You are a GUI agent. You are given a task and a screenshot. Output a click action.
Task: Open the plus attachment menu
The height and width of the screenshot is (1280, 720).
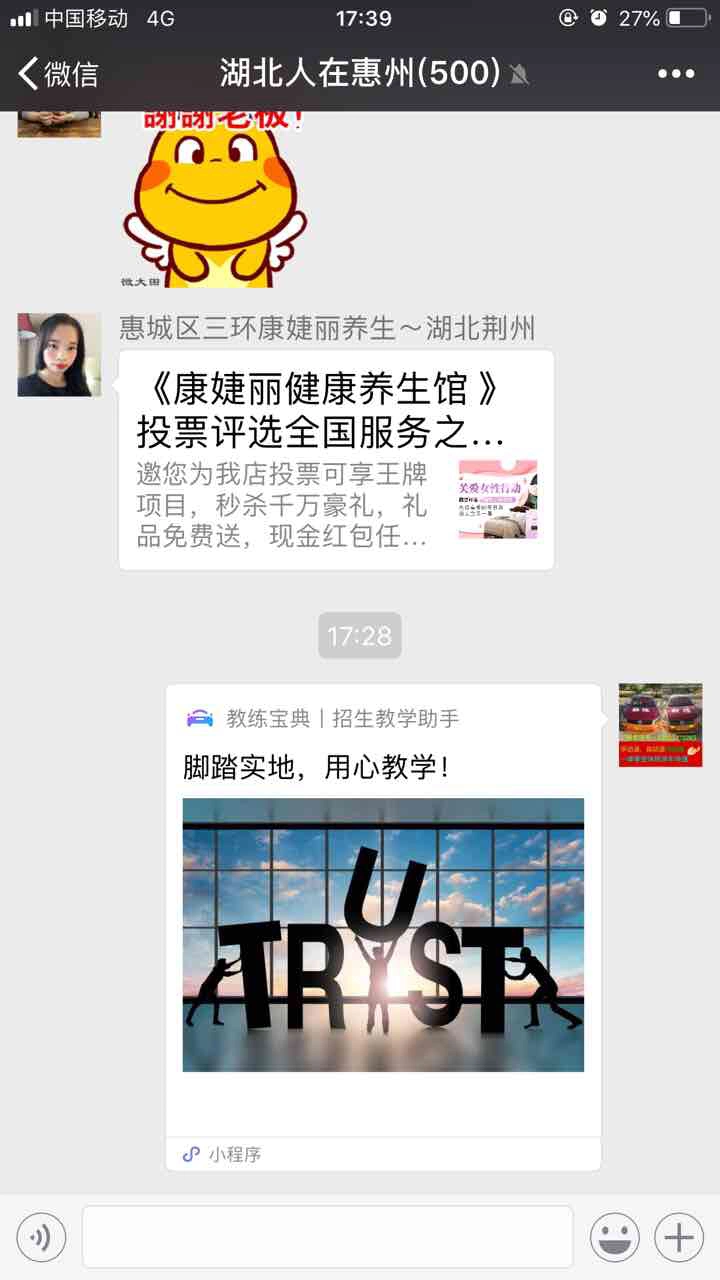pos(679,1238)
